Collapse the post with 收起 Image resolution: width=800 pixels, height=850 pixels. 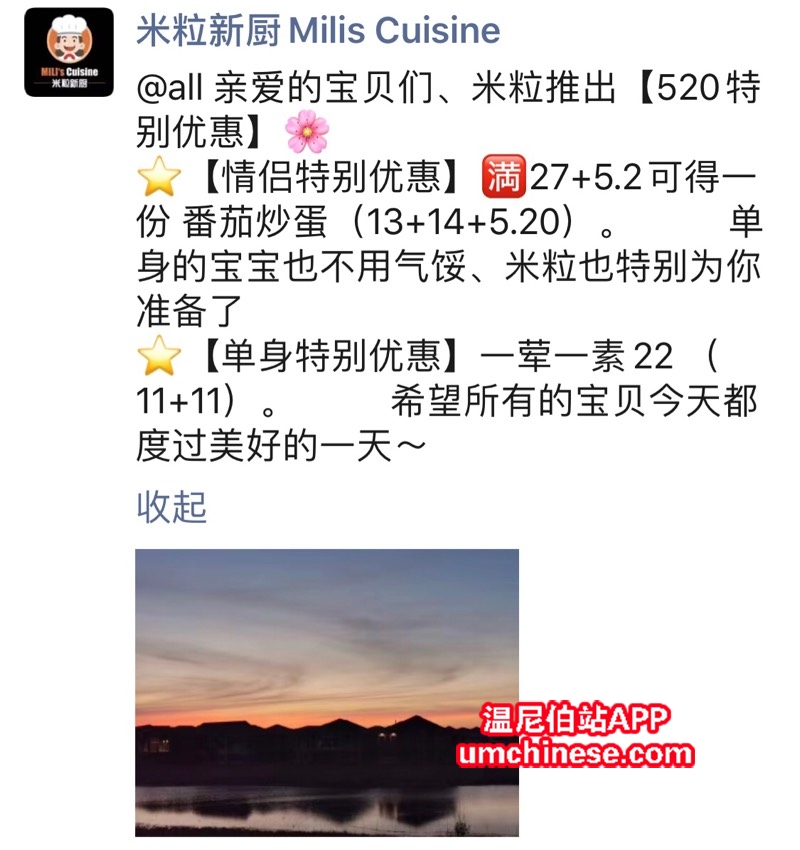(x=171, y=507)
